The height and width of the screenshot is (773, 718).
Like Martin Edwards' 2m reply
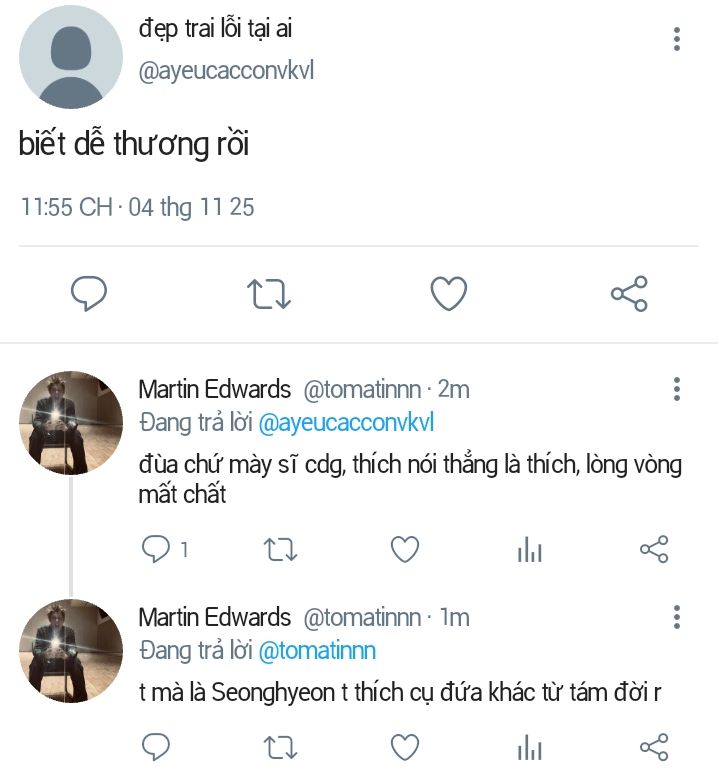[x=404, y=548]
